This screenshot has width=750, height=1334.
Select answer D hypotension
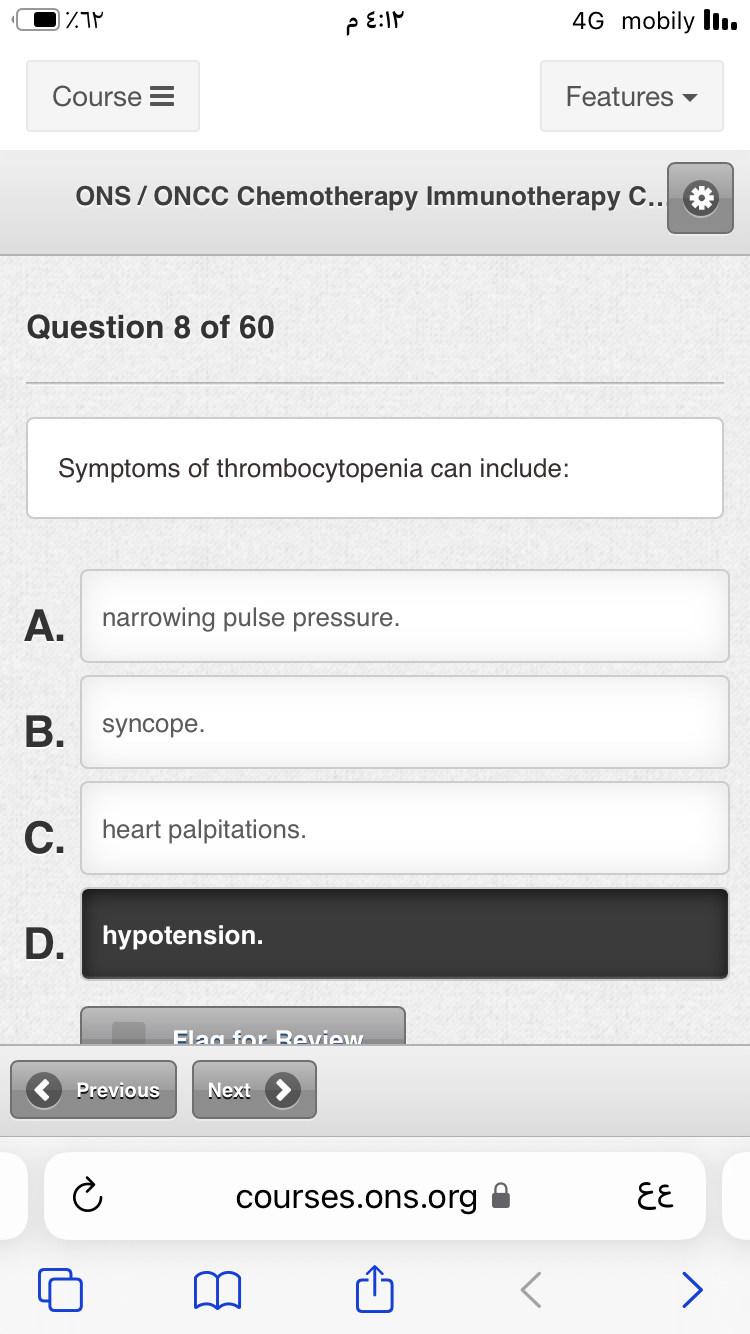pos(404,935)
